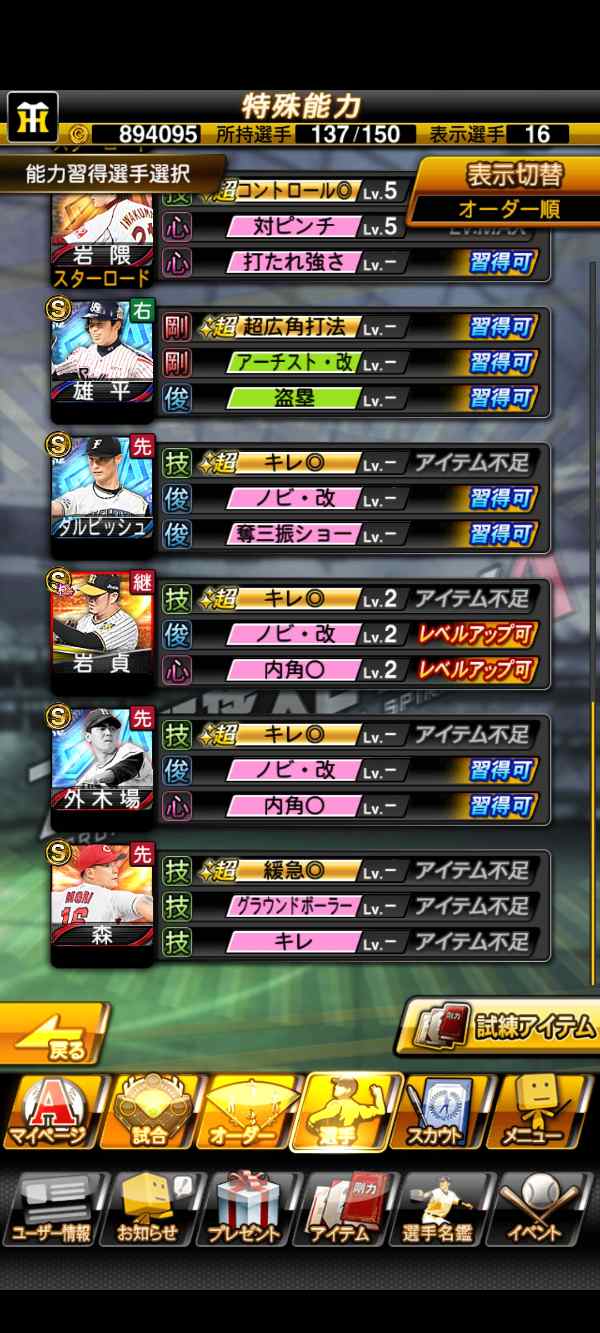Go back with the 戻る button
Screen dimensions: 600x1333
pyautogui.click(x=55, y=1035)
